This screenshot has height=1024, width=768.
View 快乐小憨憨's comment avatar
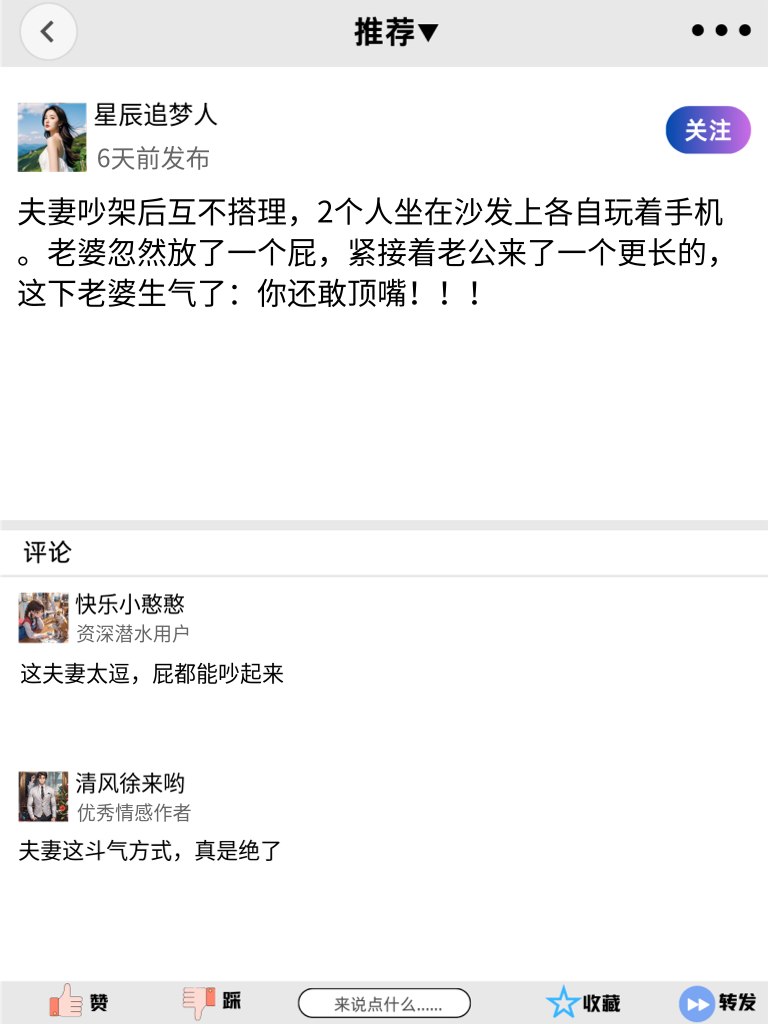coord(41,618)
